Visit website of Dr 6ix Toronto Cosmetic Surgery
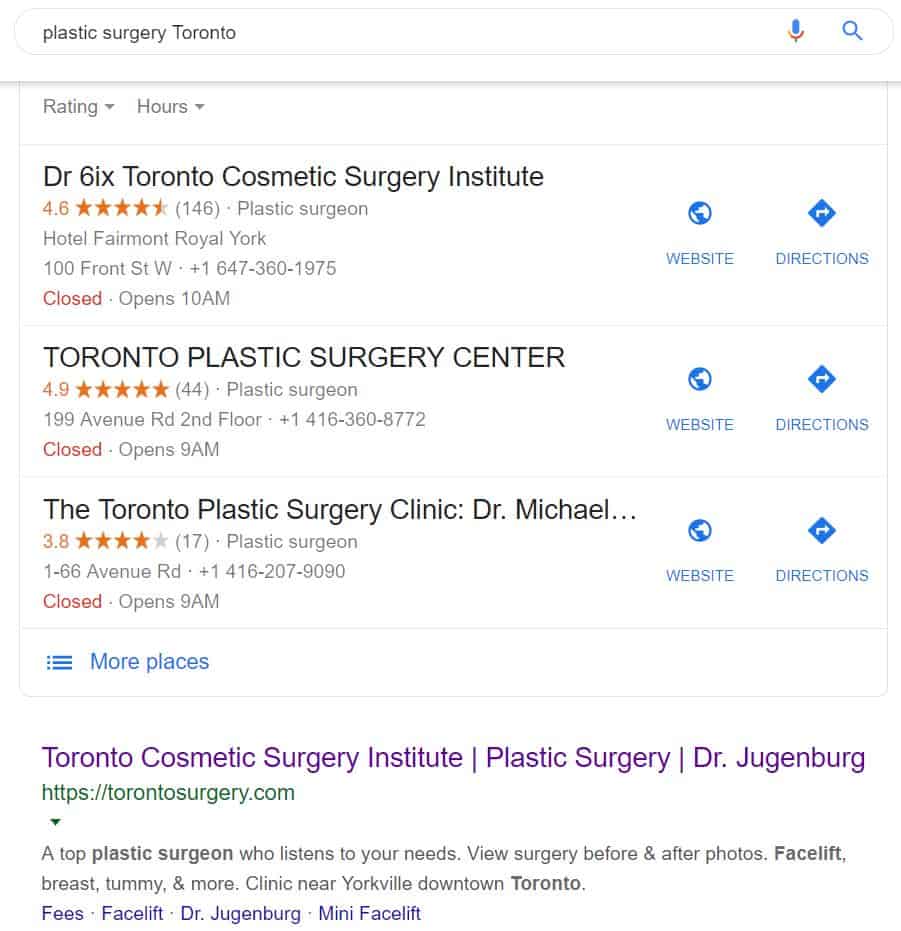Image resolution: width=901 pixels, height=931 pixels. coord(700,230)
